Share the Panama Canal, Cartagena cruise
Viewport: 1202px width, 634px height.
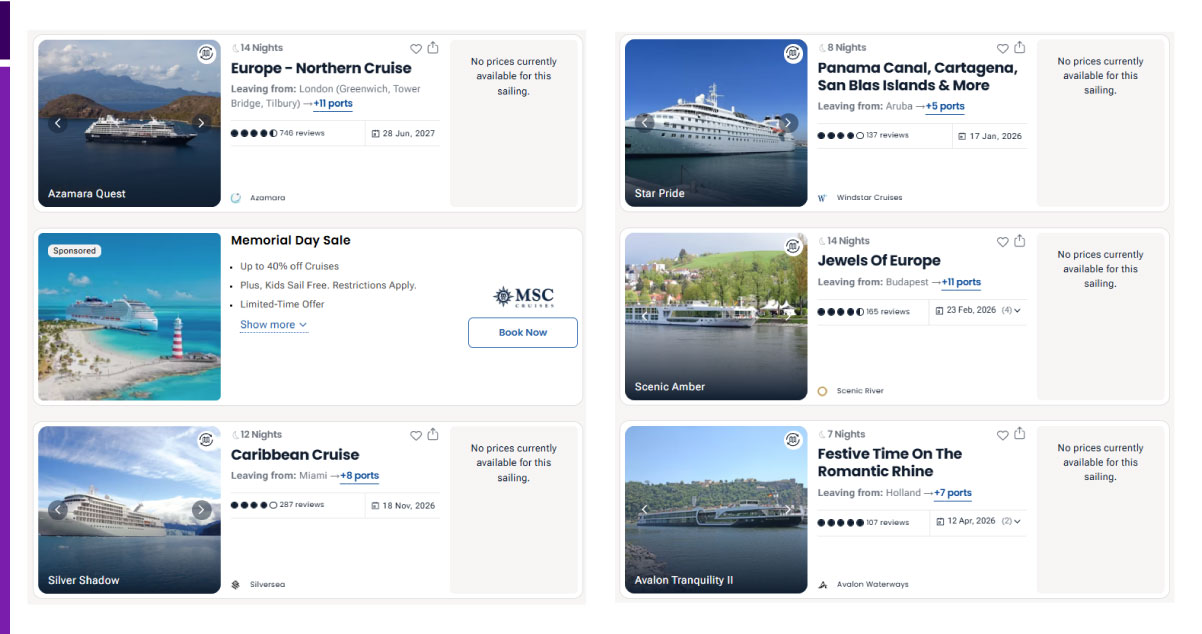1020,48
